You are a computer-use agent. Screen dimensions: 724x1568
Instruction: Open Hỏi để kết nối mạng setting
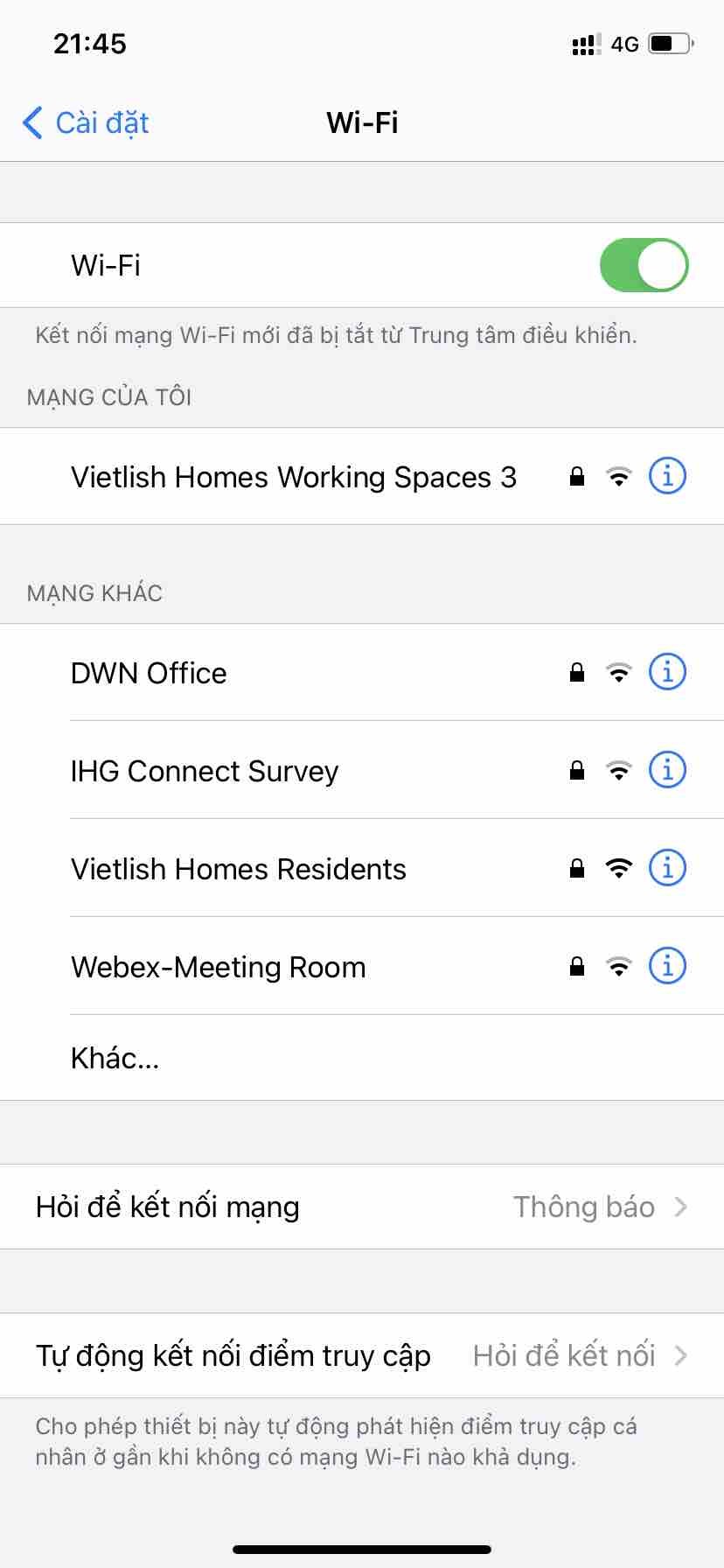click(362, 1207)
